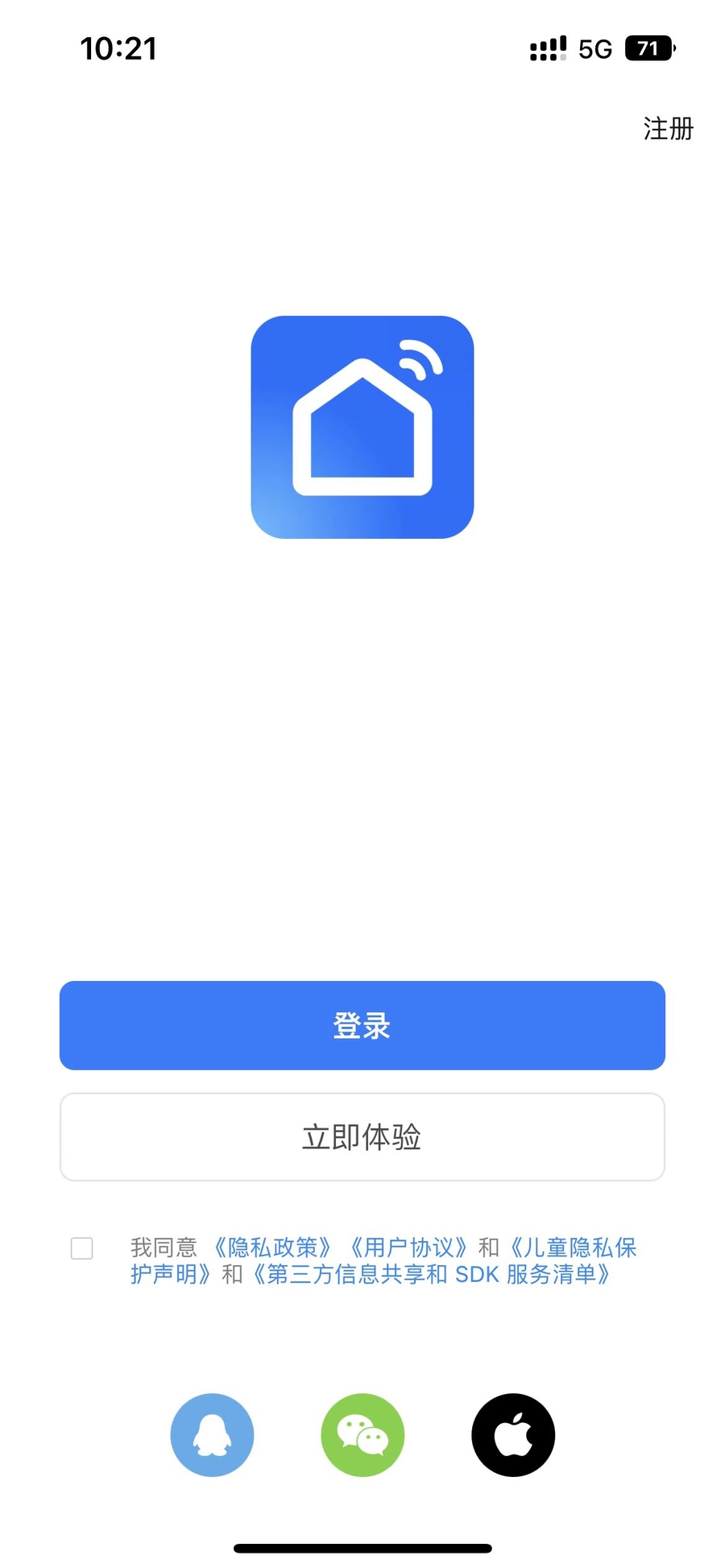Check the battery indicator showing 71
The height and width of the screenshot is (1568, 725).
[x=649, y=48]
